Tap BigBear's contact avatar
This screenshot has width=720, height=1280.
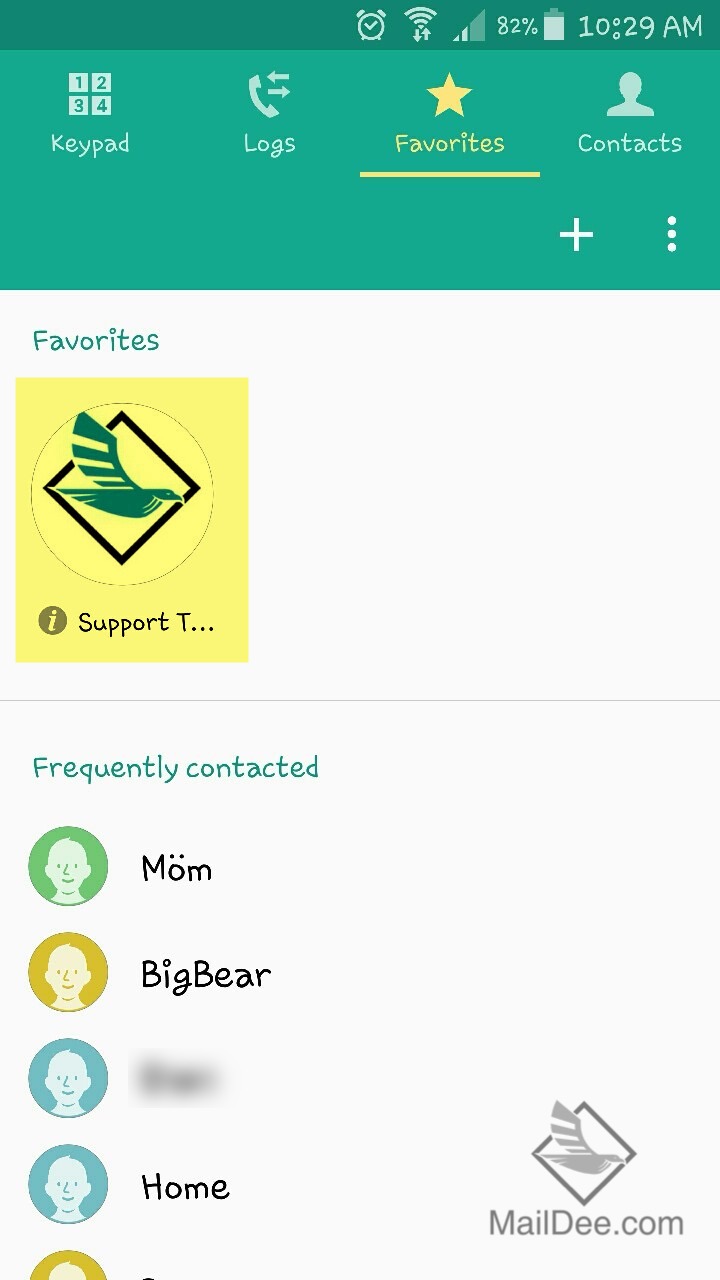[67, 972]
